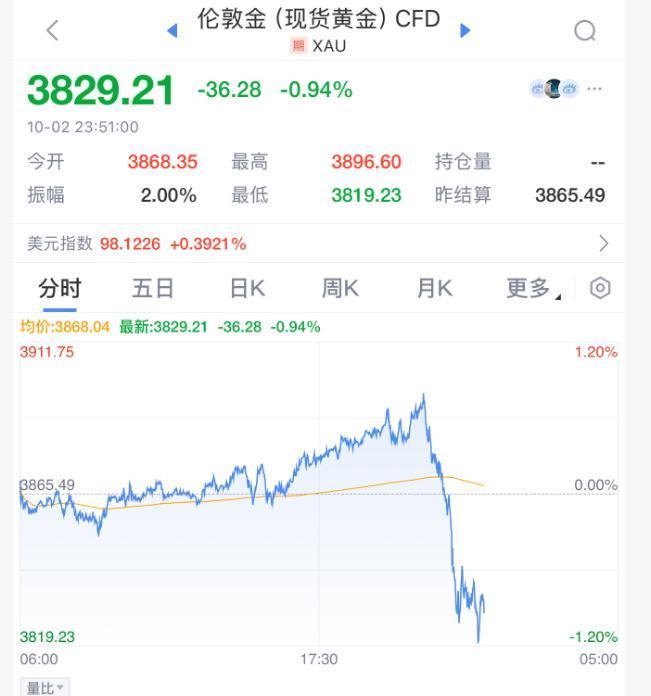Switch to the 周K chart

click(x=340, y=289)
